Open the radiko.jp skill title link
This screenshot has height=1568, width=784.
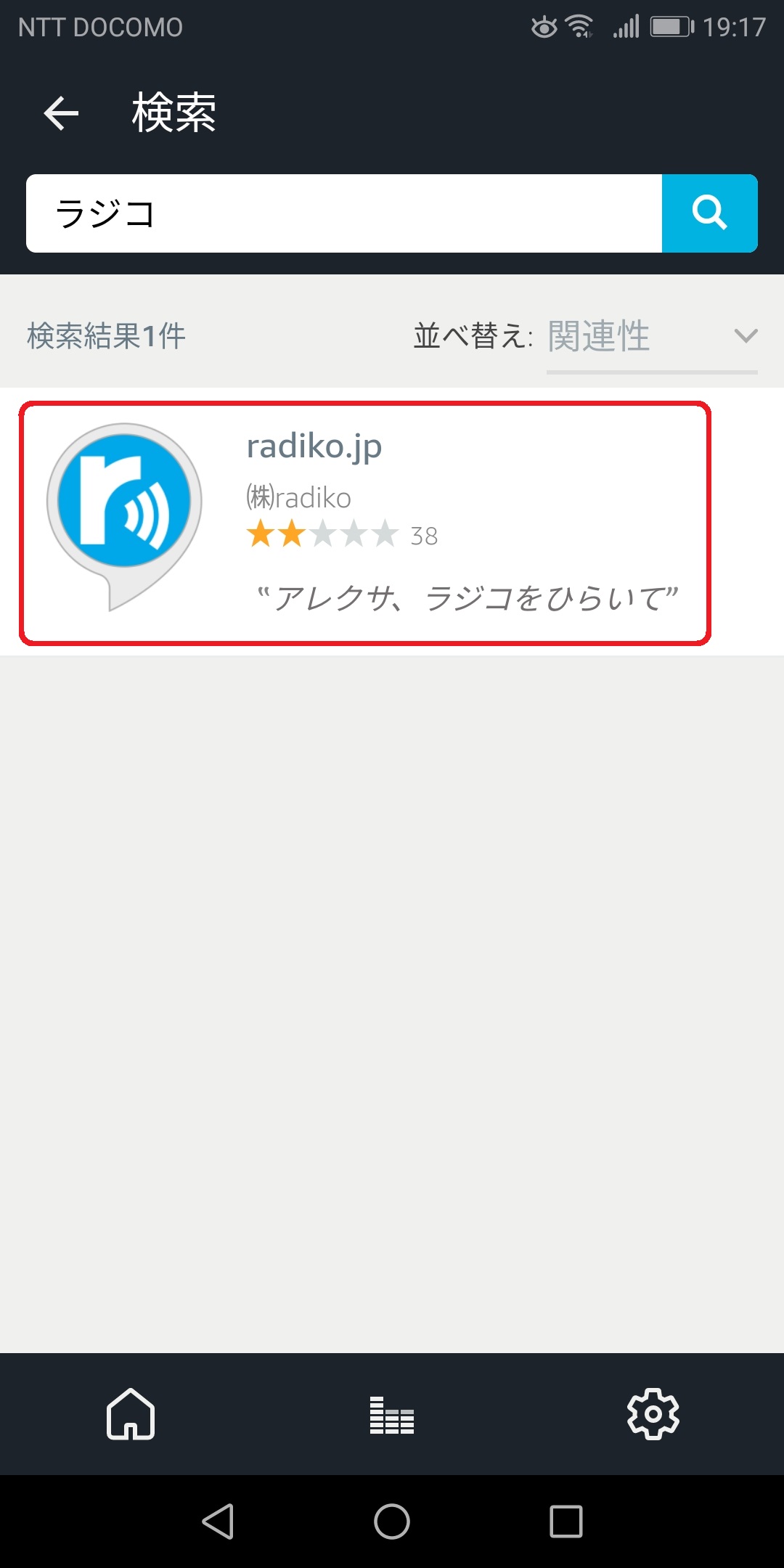(312, 447)
